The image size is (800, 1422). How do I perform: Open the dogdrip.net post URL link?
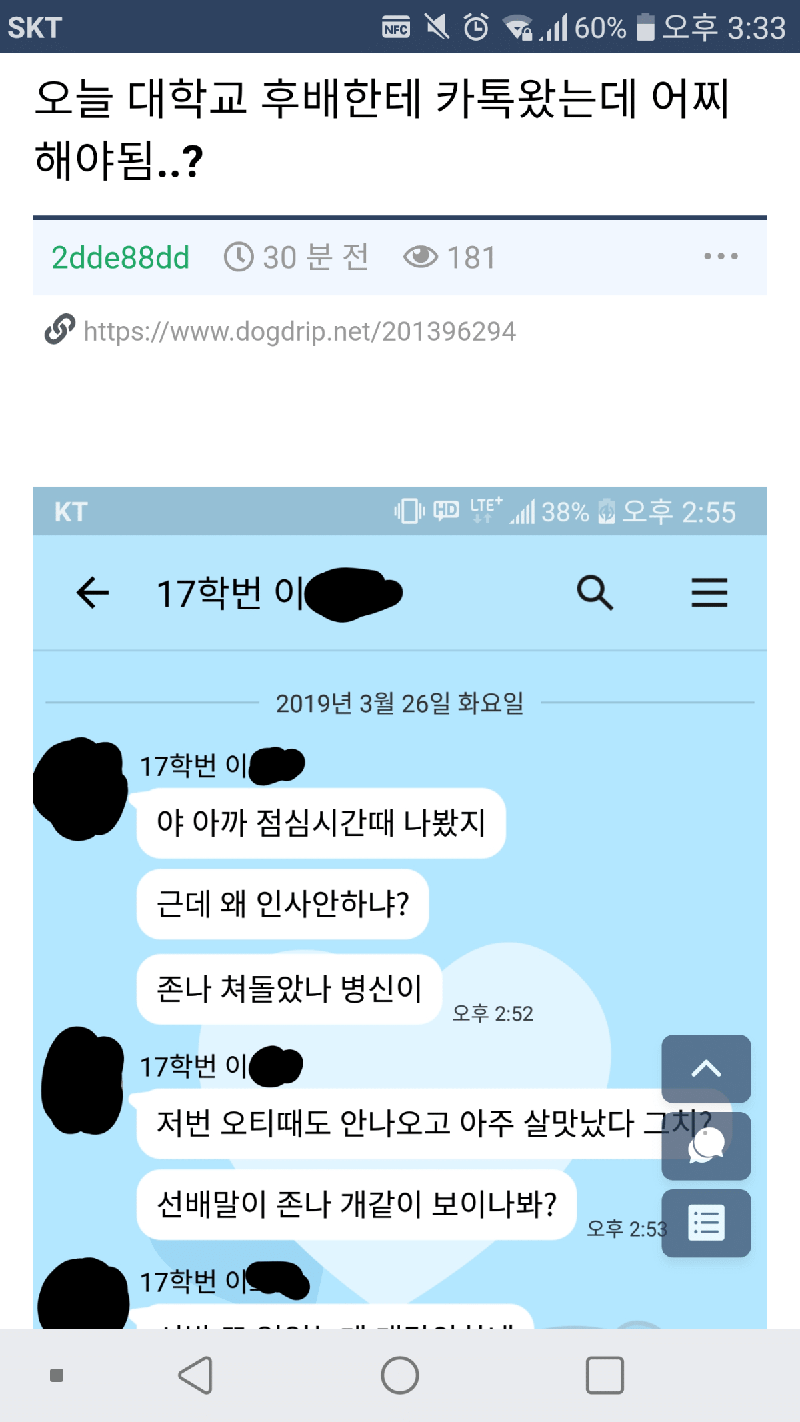(299, 331)
